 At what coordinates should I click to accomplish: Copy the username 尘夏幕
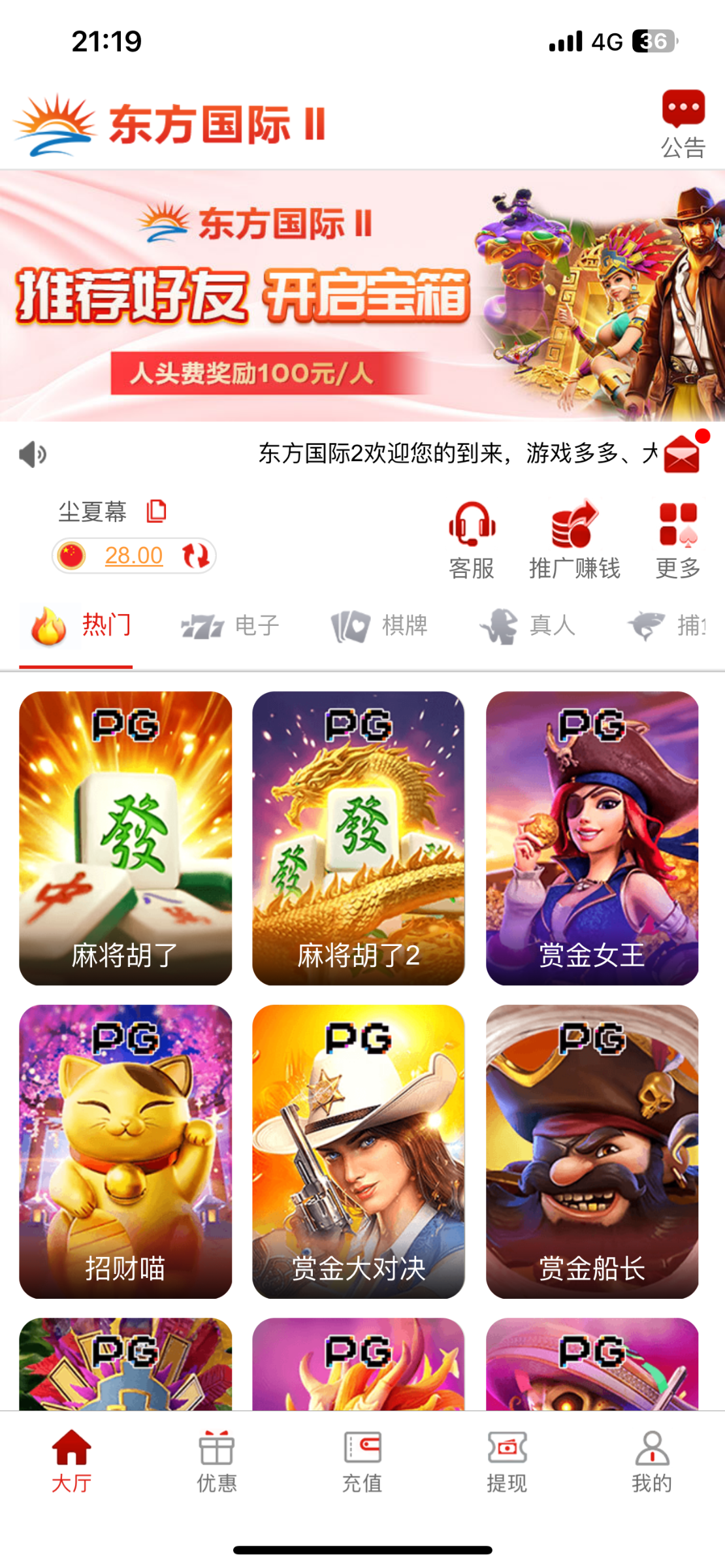(157, 511)
